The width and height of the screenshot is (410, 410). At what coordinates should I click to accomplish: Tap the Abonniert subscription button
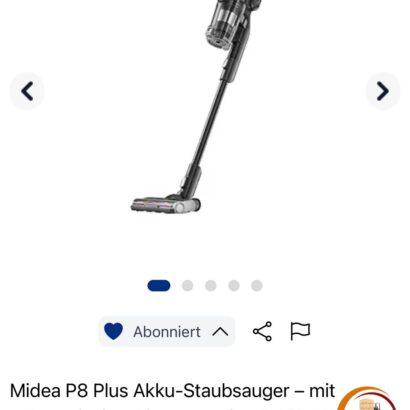pyautogui.click(x=167, y=332)
